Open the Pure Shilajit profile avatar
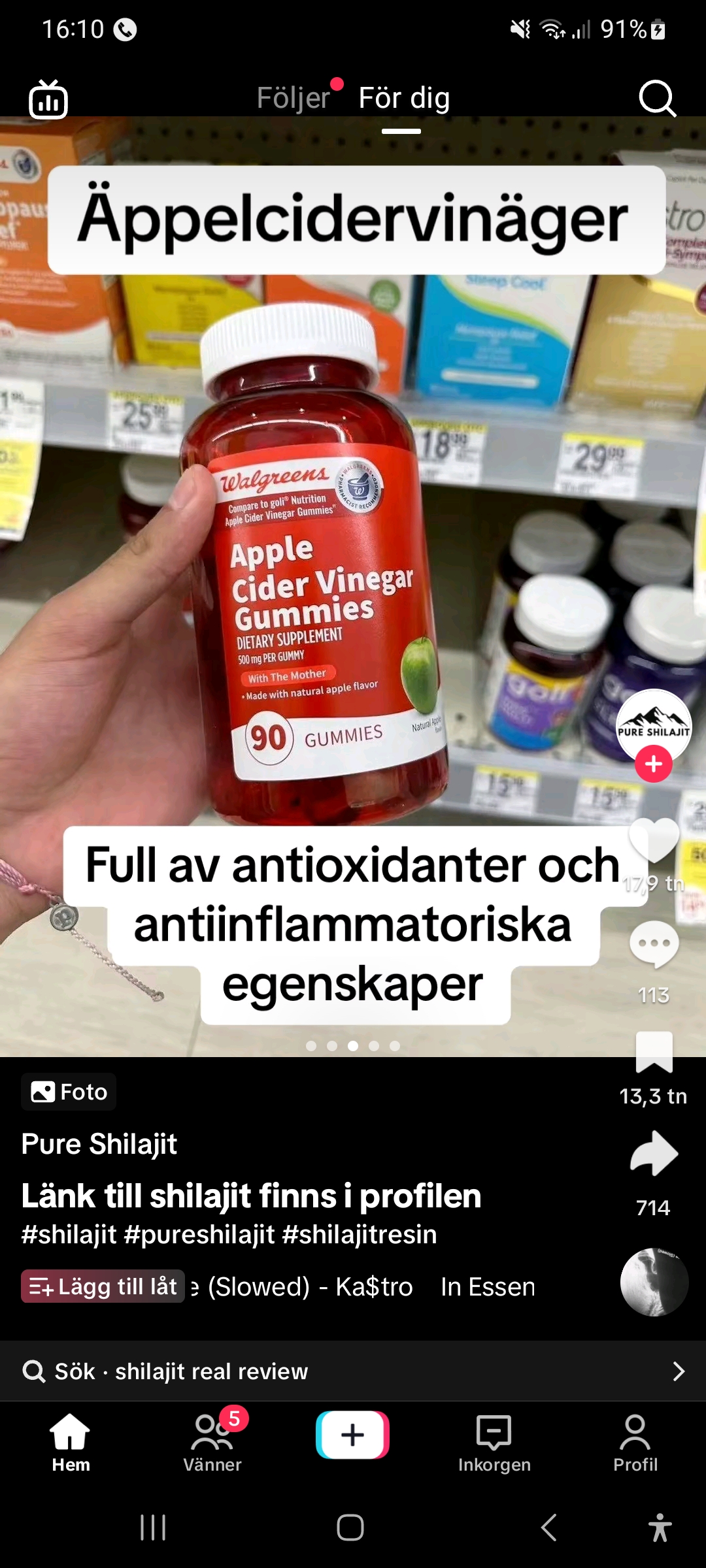This screenshot has width=706, height=1568. tap(654, 724)
